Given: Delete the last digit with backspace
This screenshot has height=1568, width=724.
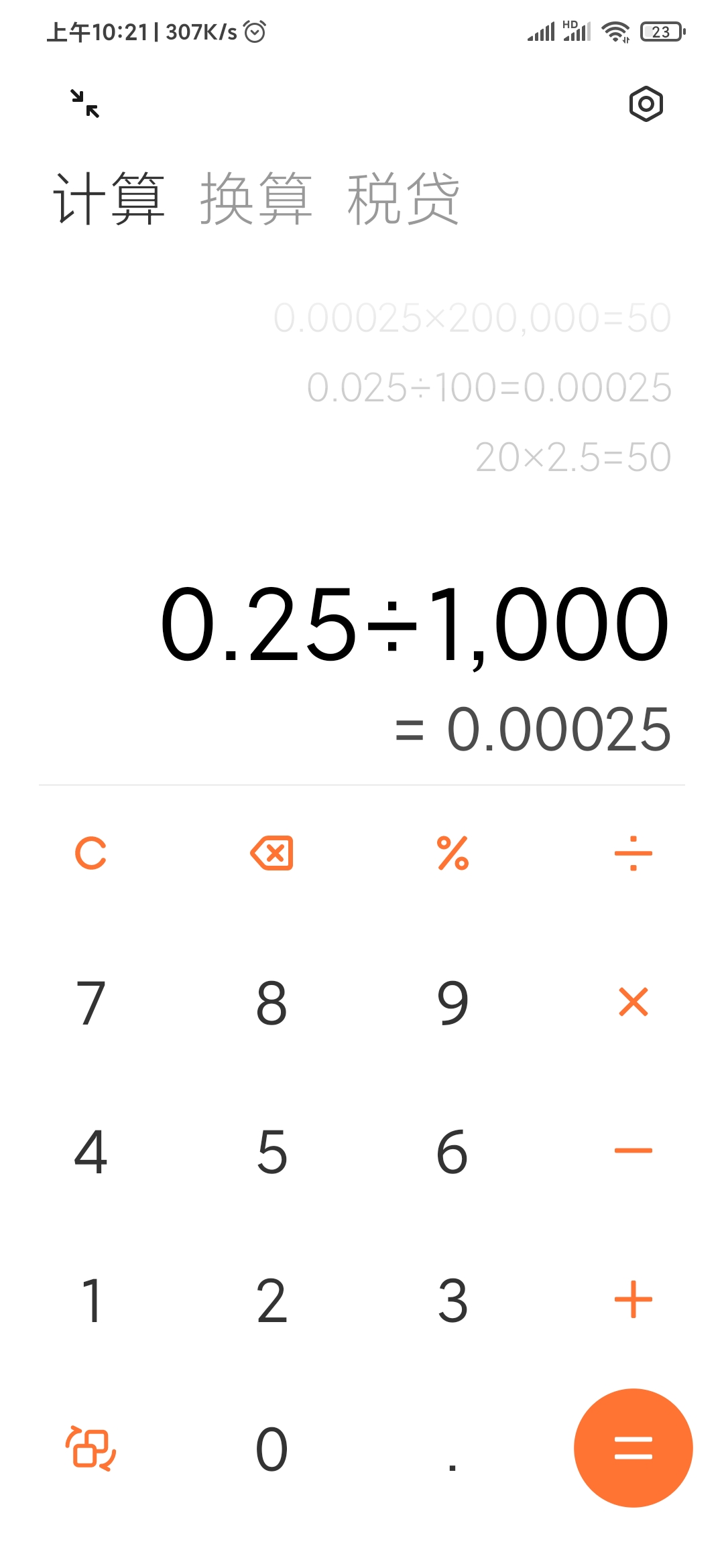Looking at the screenshot, I should coord(271,853).
